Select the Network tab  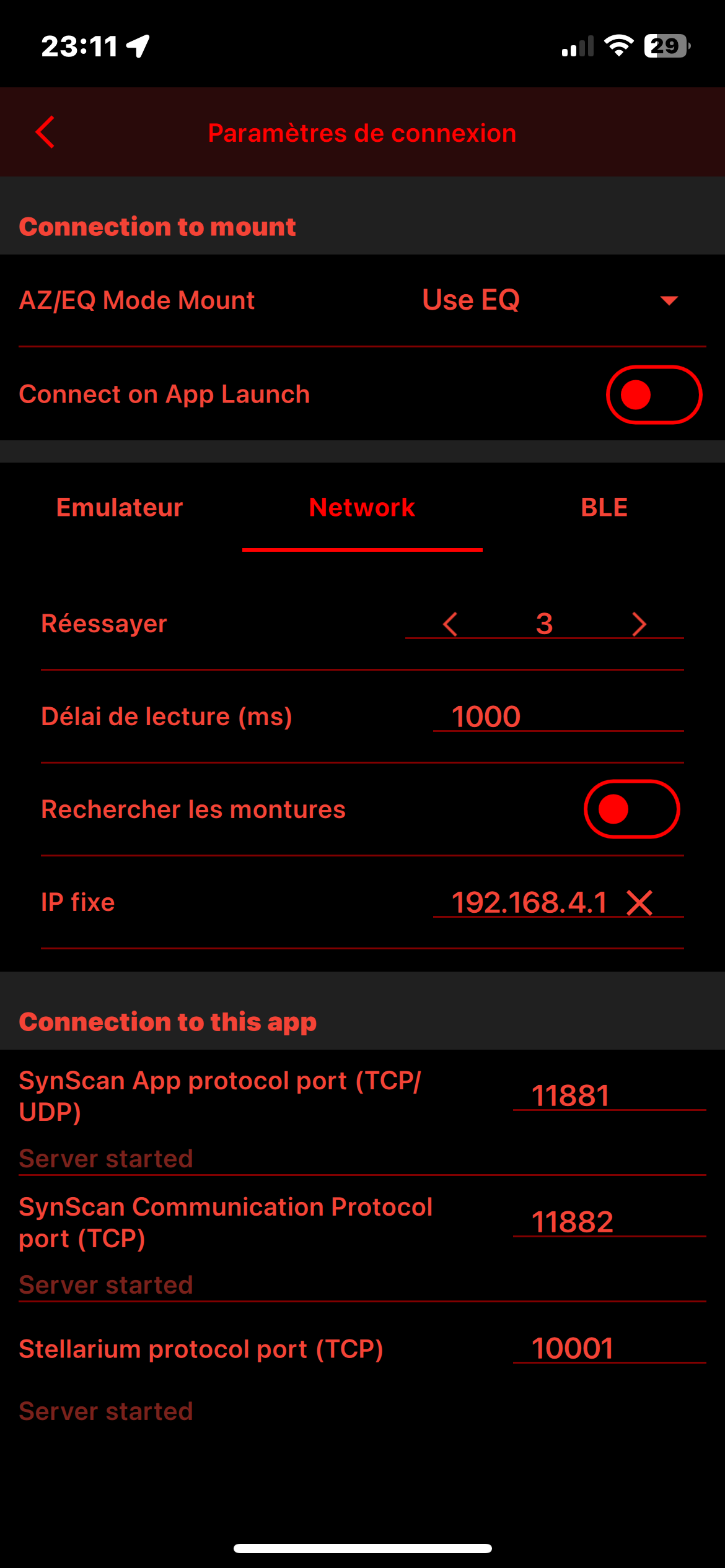click(x=362, y=508)
